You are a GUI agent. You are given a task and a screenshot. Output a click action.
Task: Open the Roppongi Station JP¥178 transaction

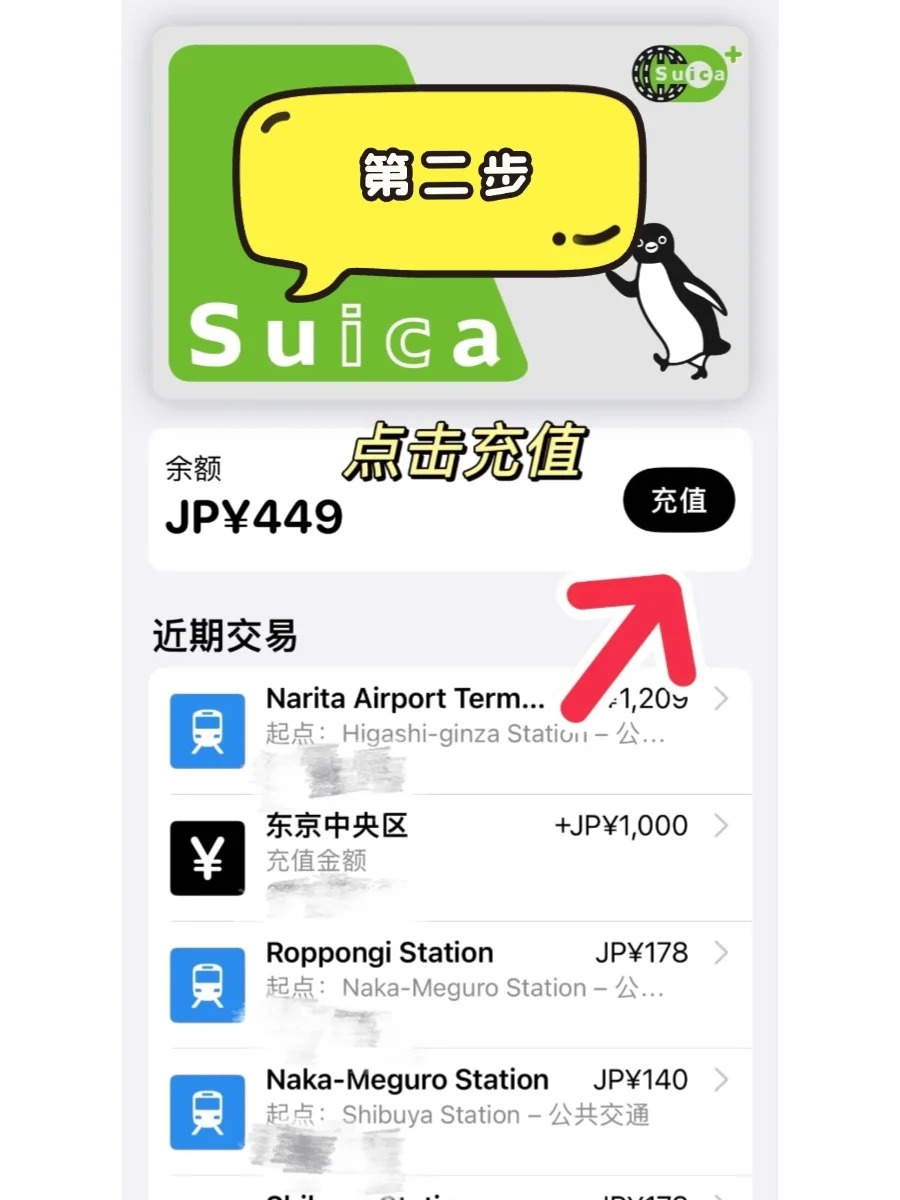[x=450, y=984]
